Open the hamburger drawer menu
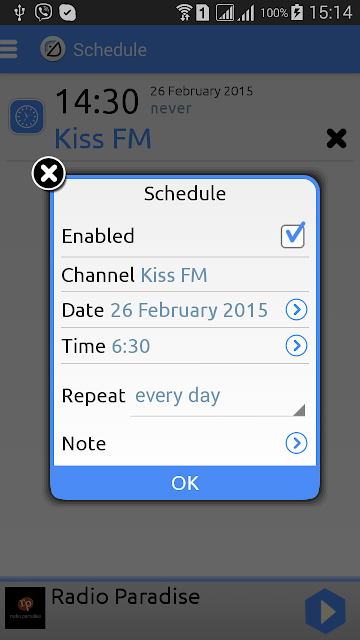 coord(9,49)
